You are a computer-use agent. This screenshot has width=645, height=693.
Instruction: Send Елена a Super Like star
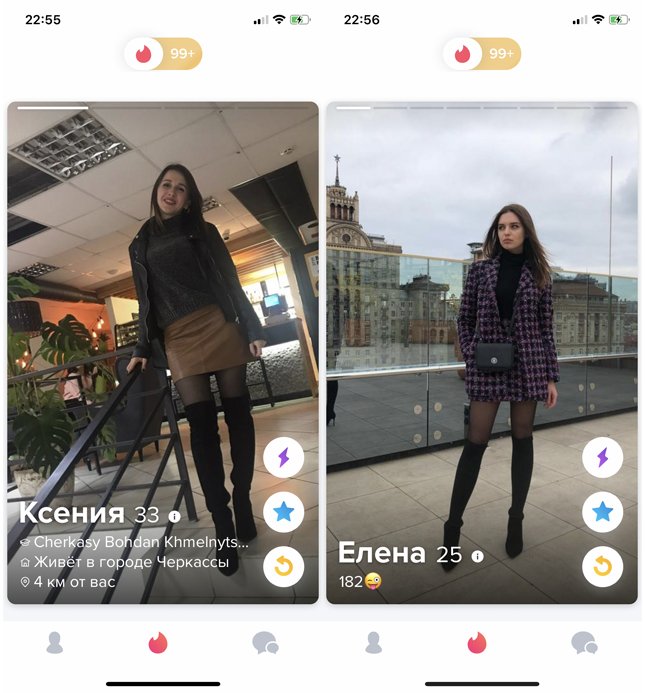[x=602, y=513]
